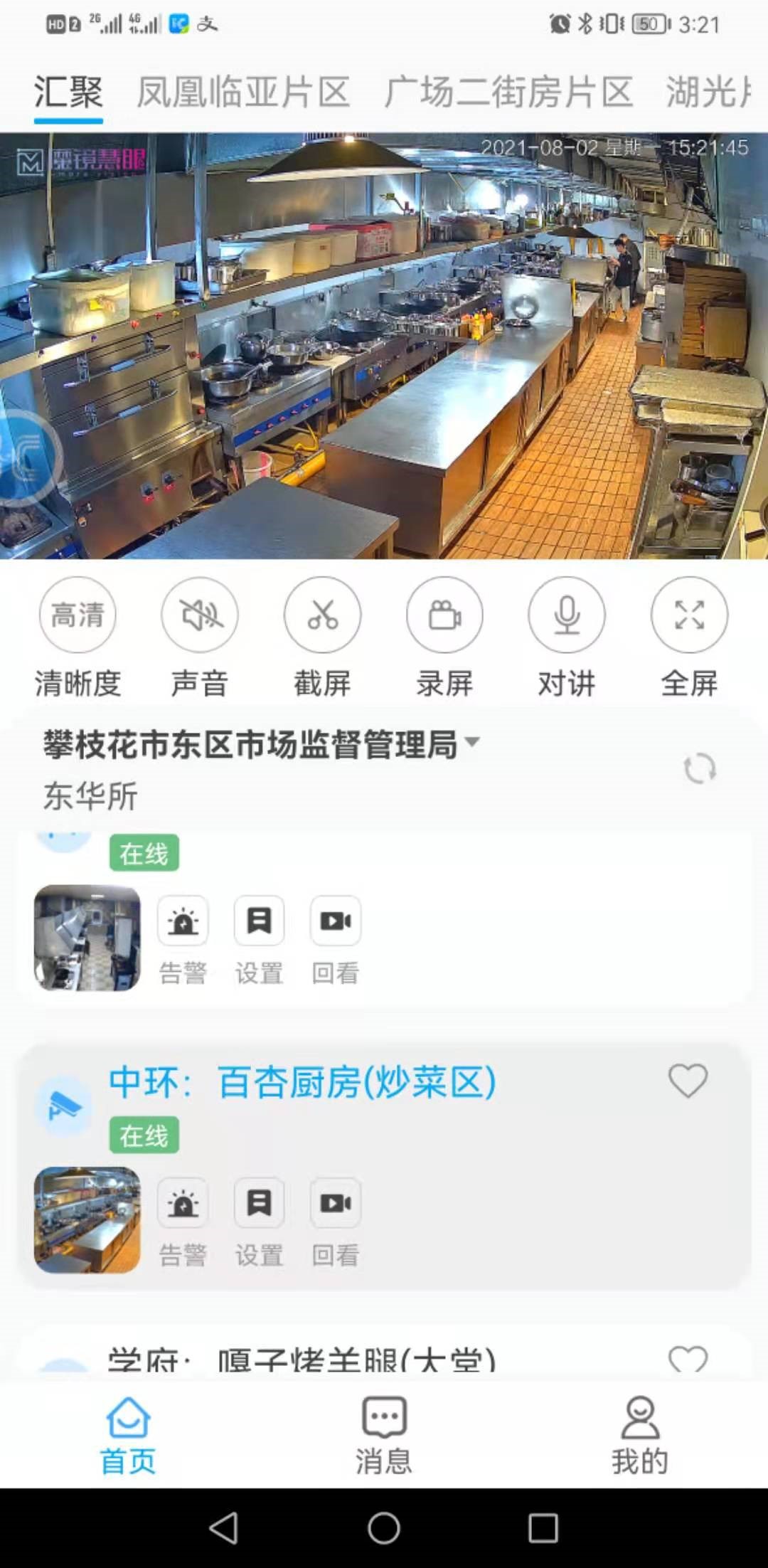Switch to the 广场二街房片区 tab
The width and height of the screenshot is (768, 1568).
pos(508,92)
